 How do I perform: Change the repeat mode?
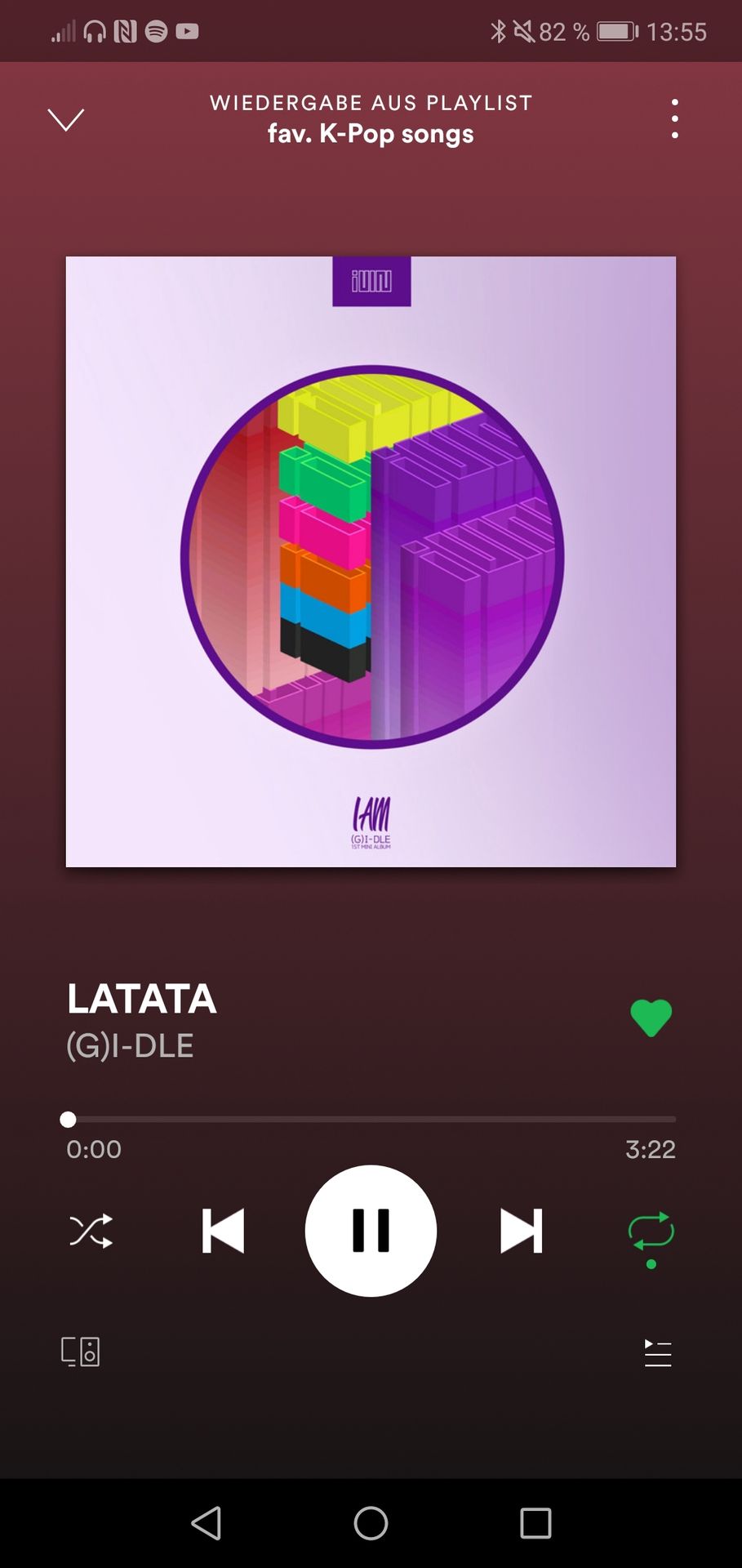coord(651,1232)
